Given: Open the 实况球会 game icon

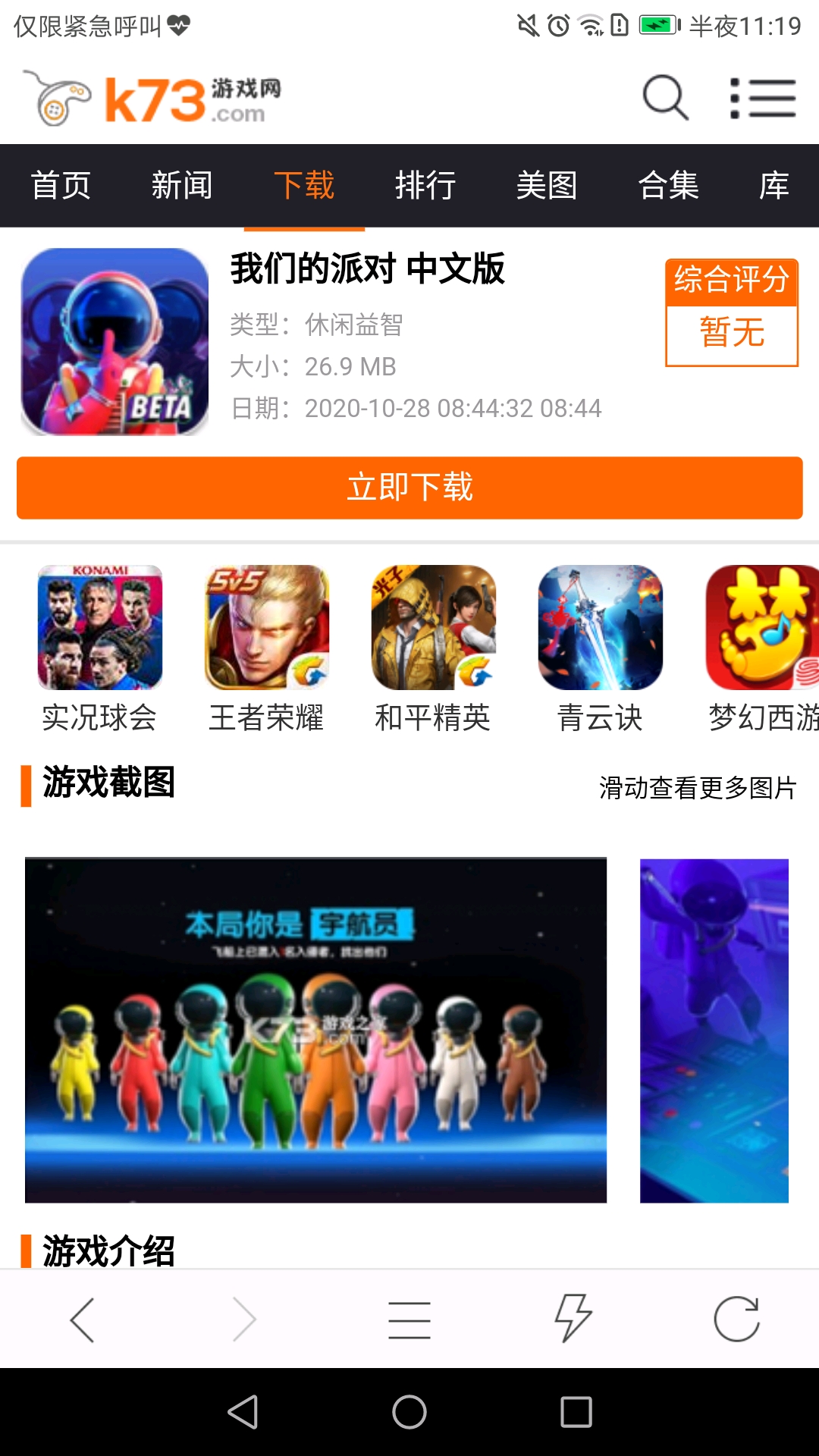Looking at the screenshot, I should click(100, 628).
